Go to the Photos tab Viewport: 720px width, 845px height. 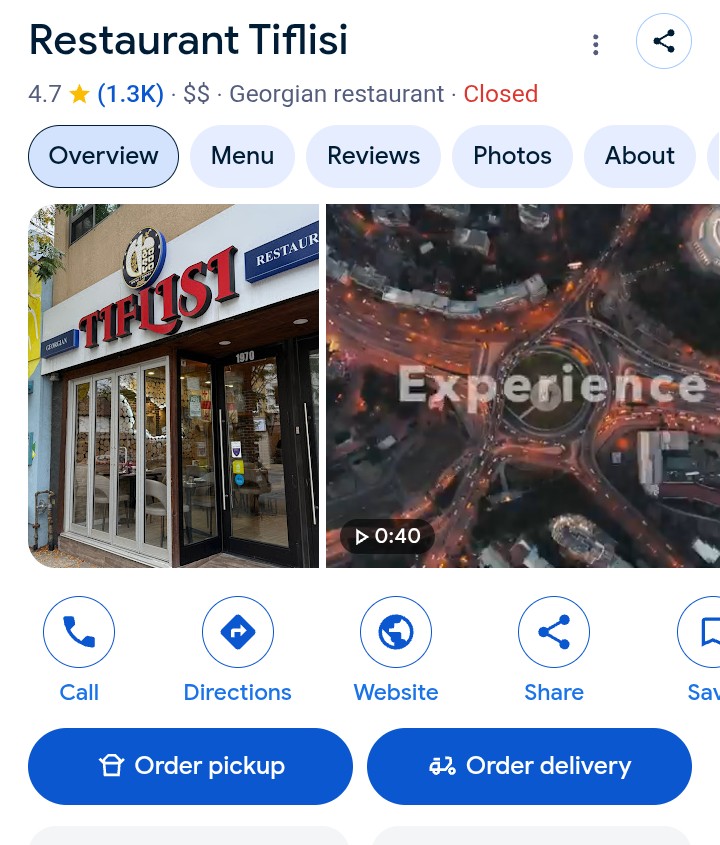(x=512, y=156)
